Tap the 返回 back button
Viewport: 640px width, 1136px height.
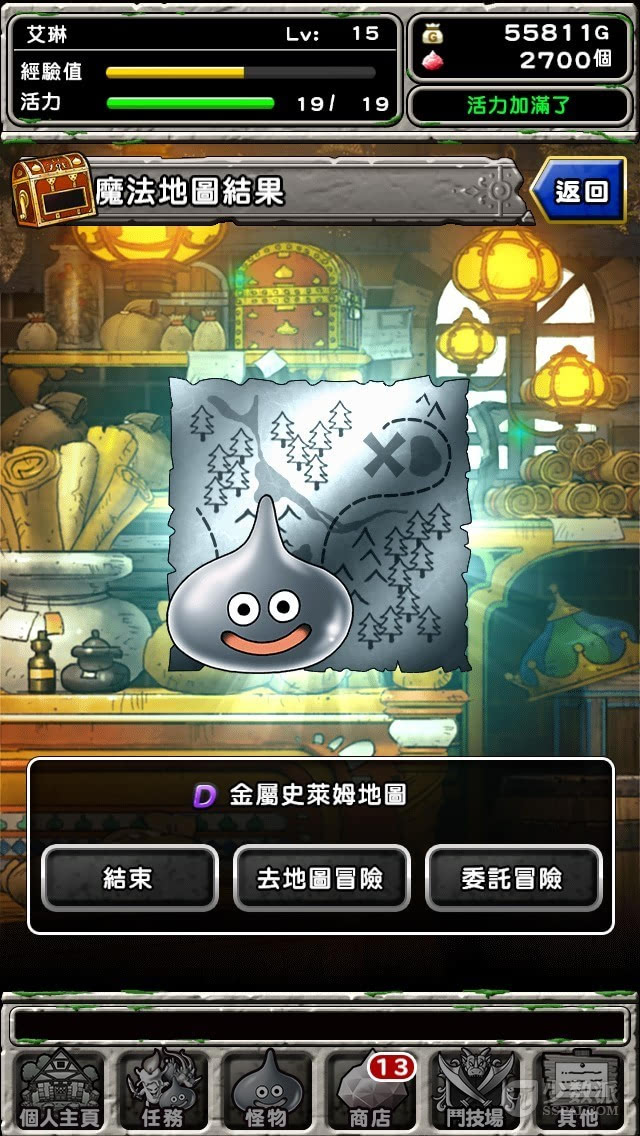581,190
